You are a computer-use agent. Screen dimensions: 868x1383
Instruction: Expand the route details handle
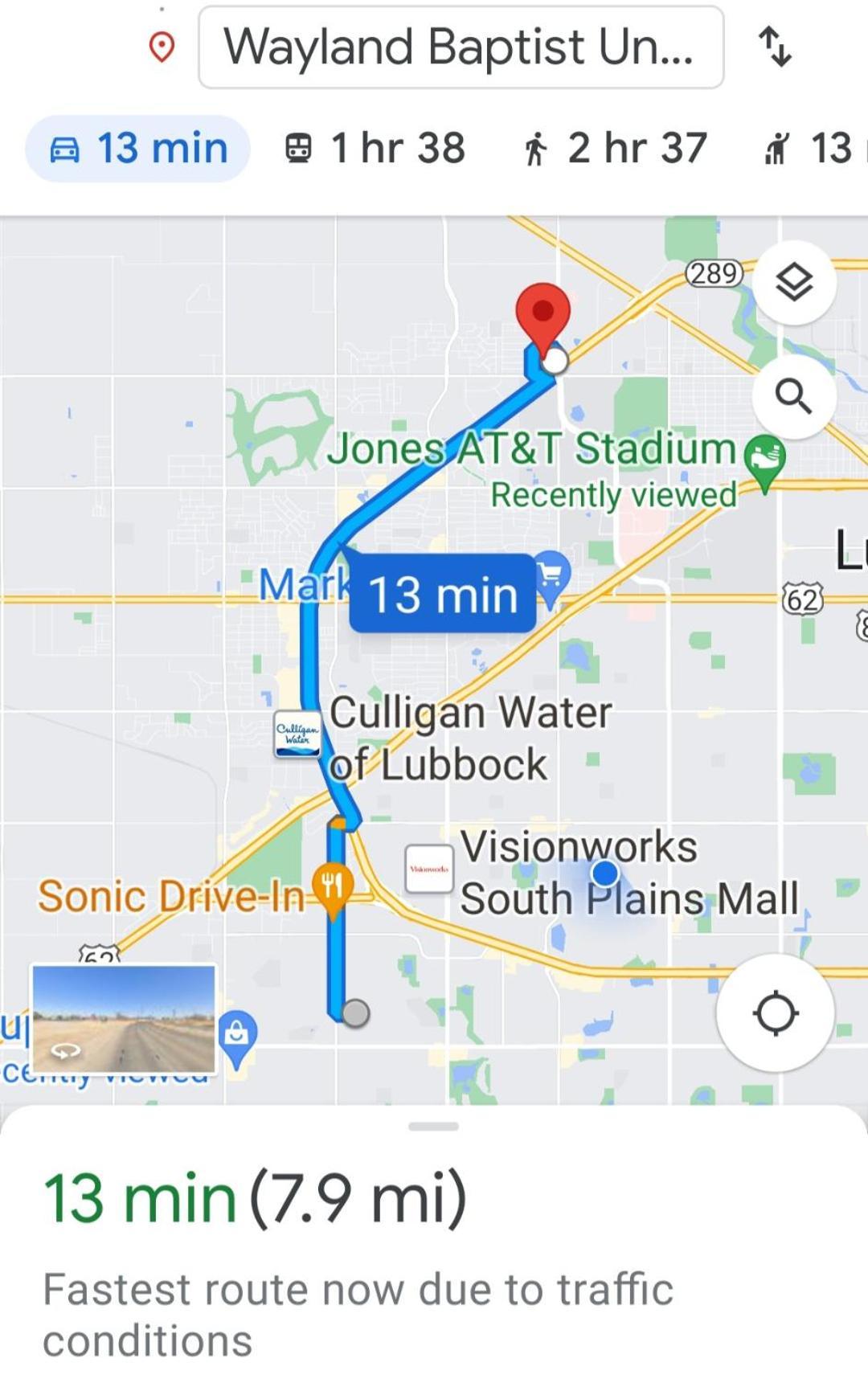coord(433,1127)
